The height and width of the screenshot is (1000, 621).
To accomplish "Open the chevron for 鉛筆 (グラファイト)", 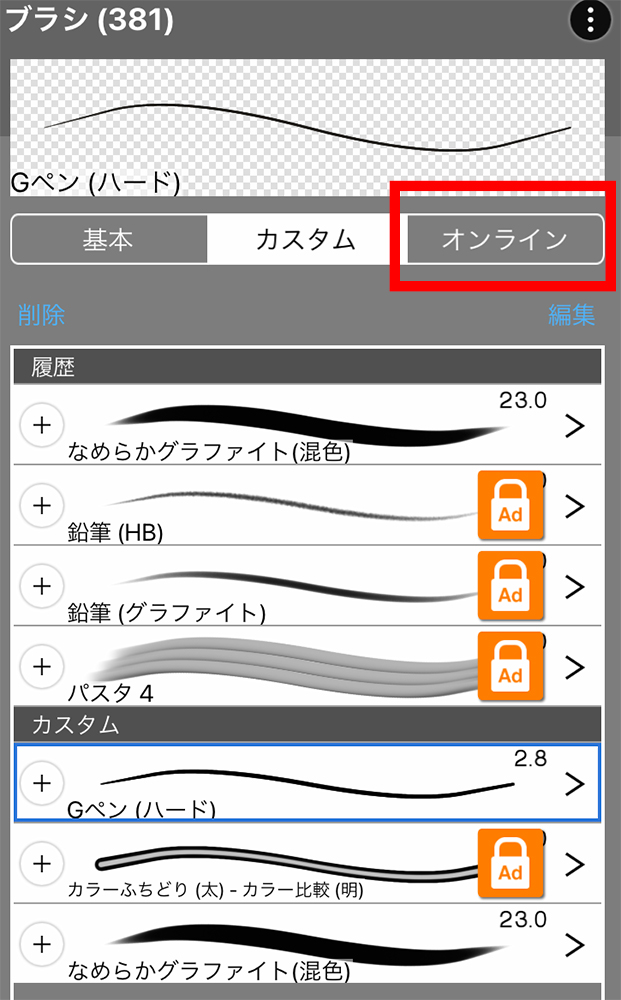I will [574, 586].
